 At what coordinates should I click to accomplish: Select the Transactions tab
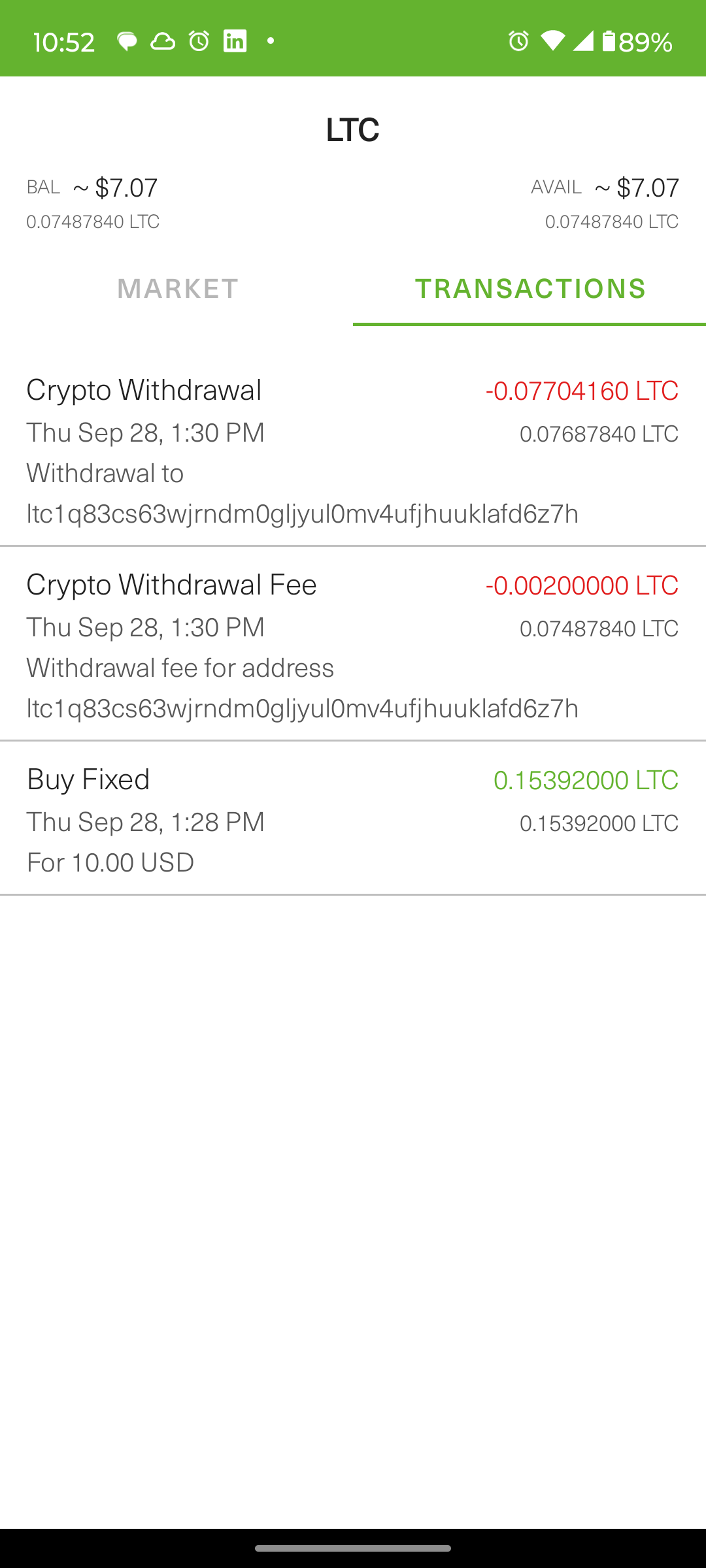click(529, 289)
